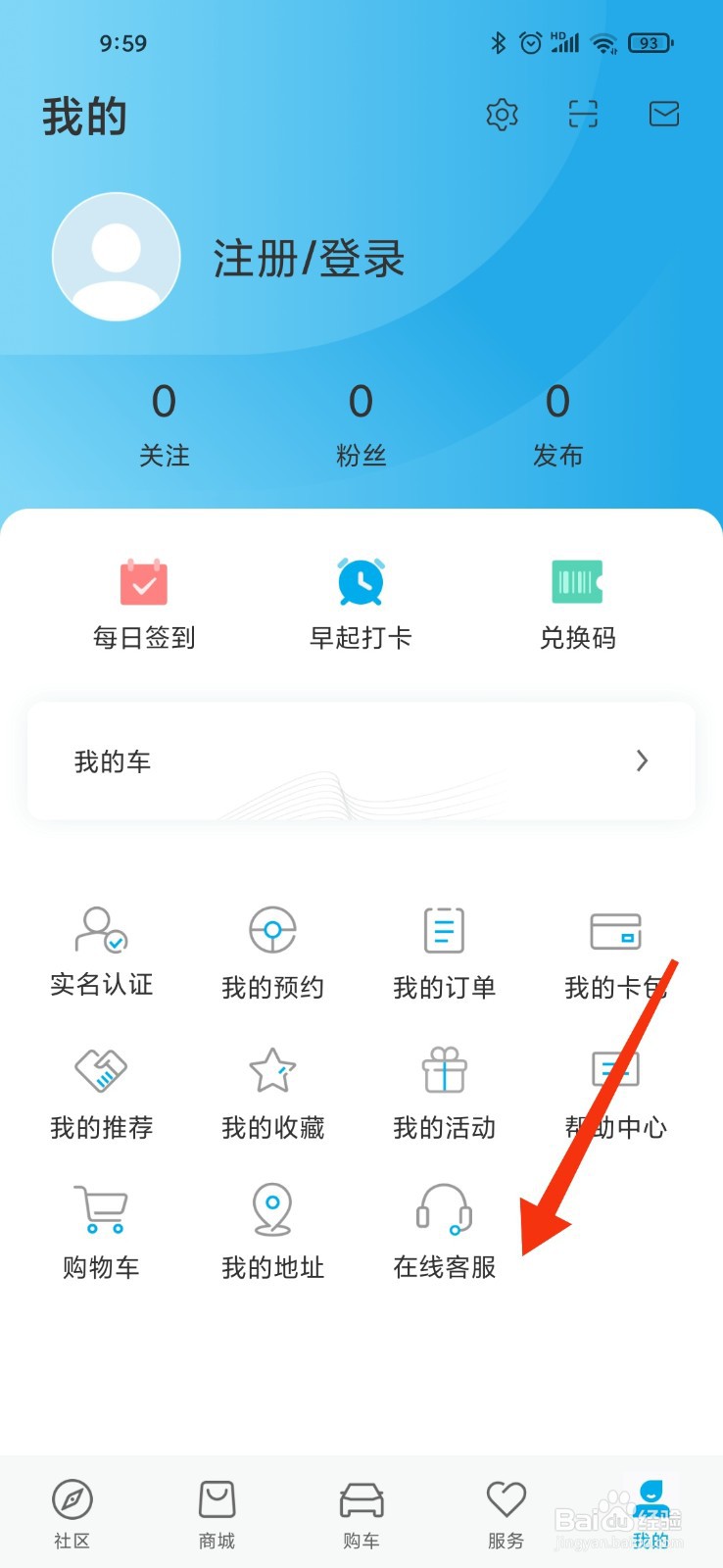
Task: Open the QR scan icon
Action: (583, 115)
